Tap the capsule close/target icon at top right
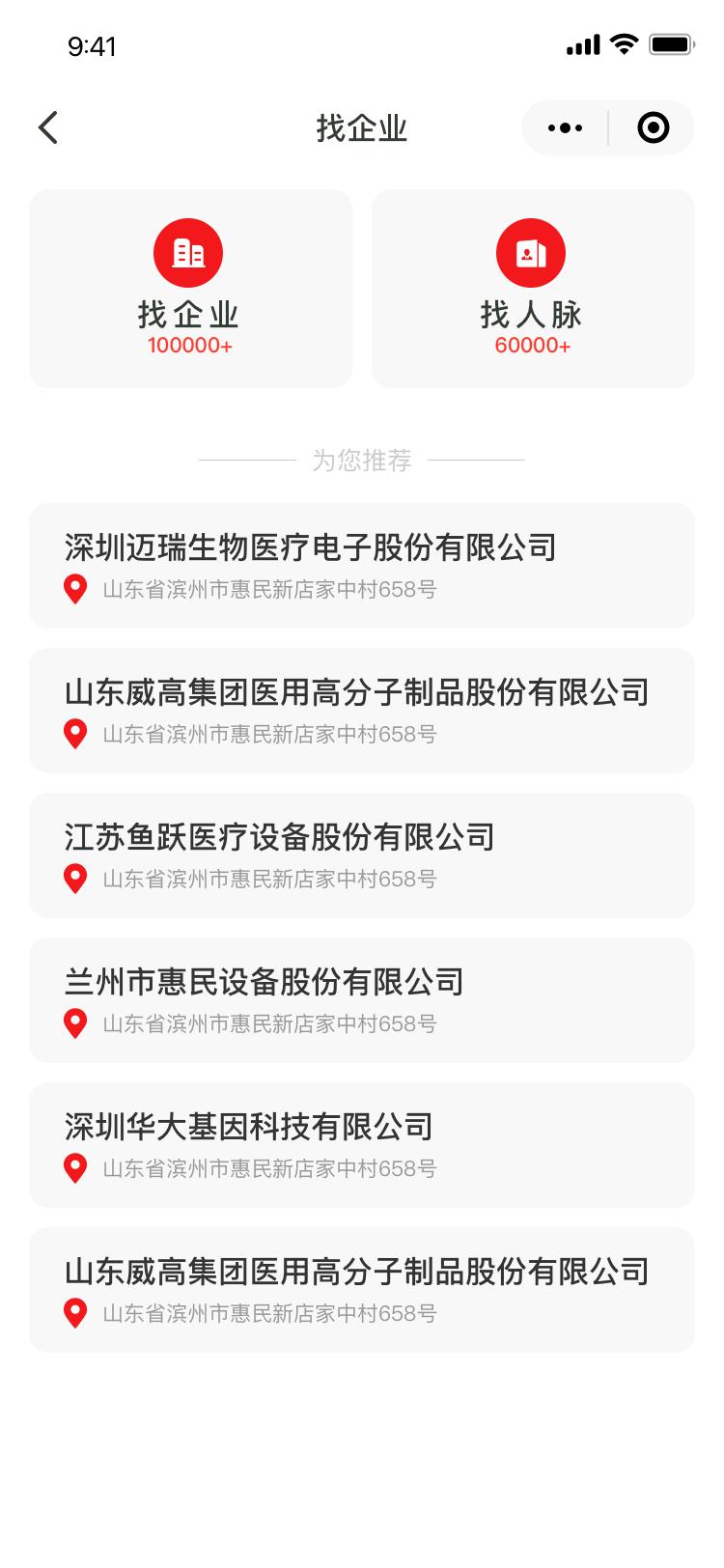 pyautogui.click(x=653, y=126)
